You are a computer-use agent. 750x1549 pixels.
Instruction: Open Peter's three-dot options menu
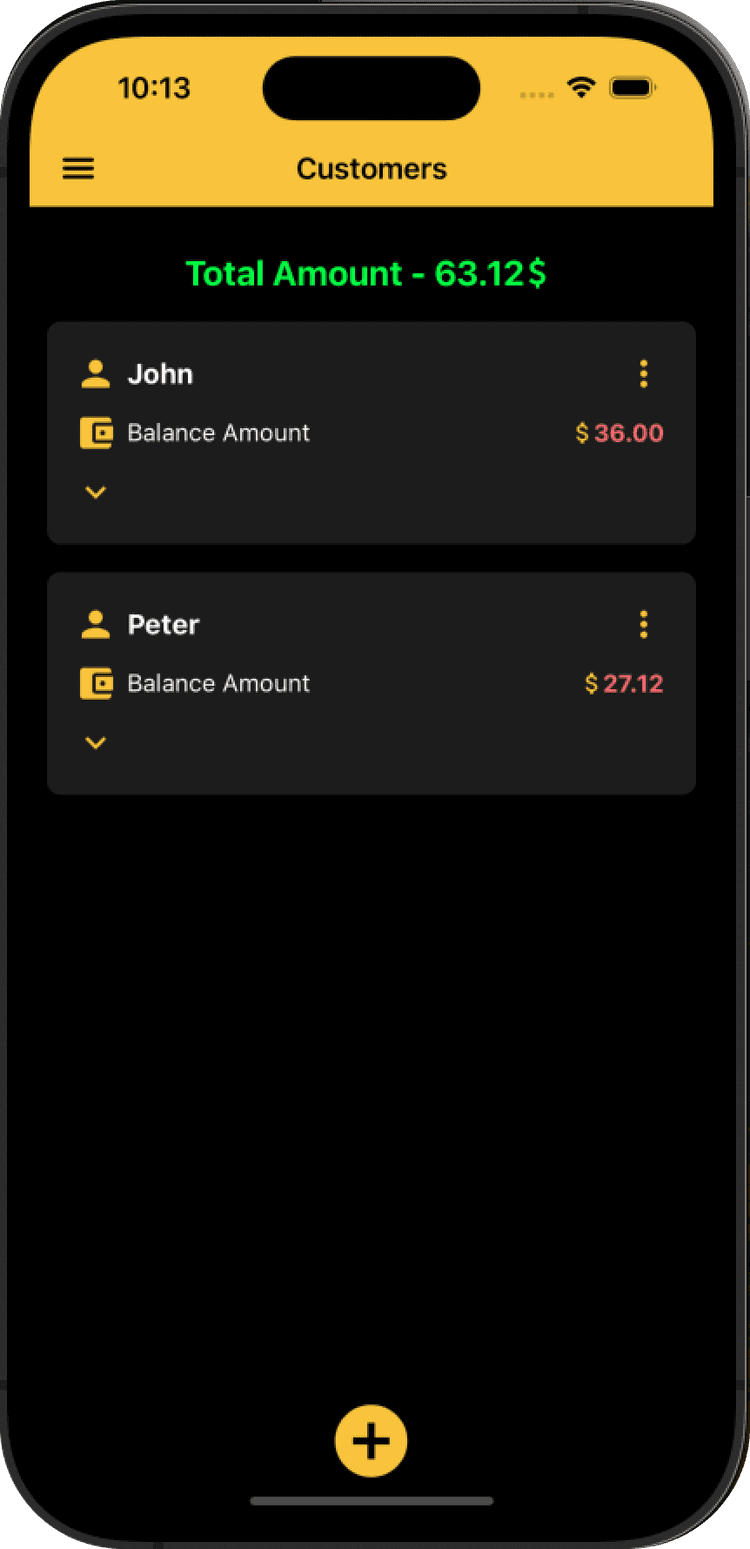(643, 624)
